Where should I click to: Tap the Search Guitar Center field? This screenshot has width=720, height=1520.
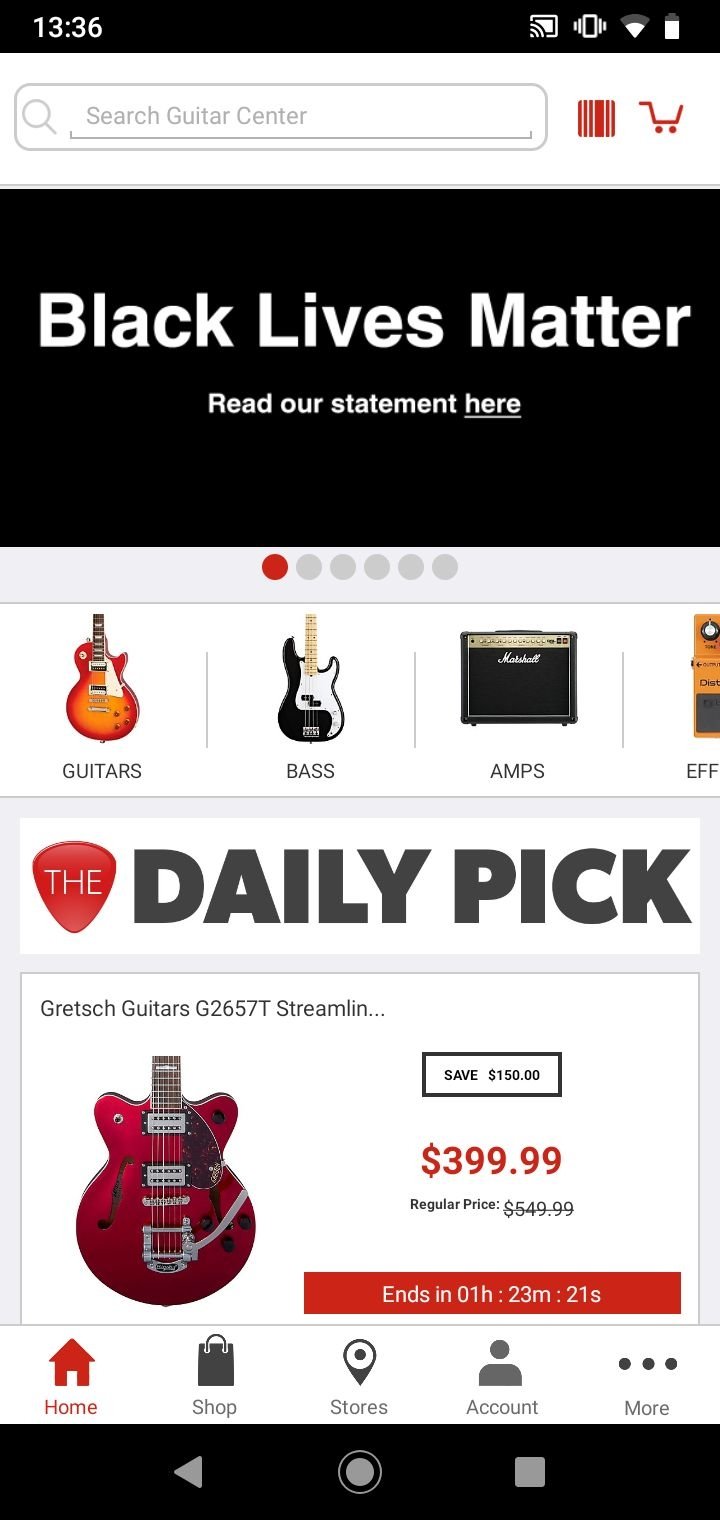coord(281,117)
